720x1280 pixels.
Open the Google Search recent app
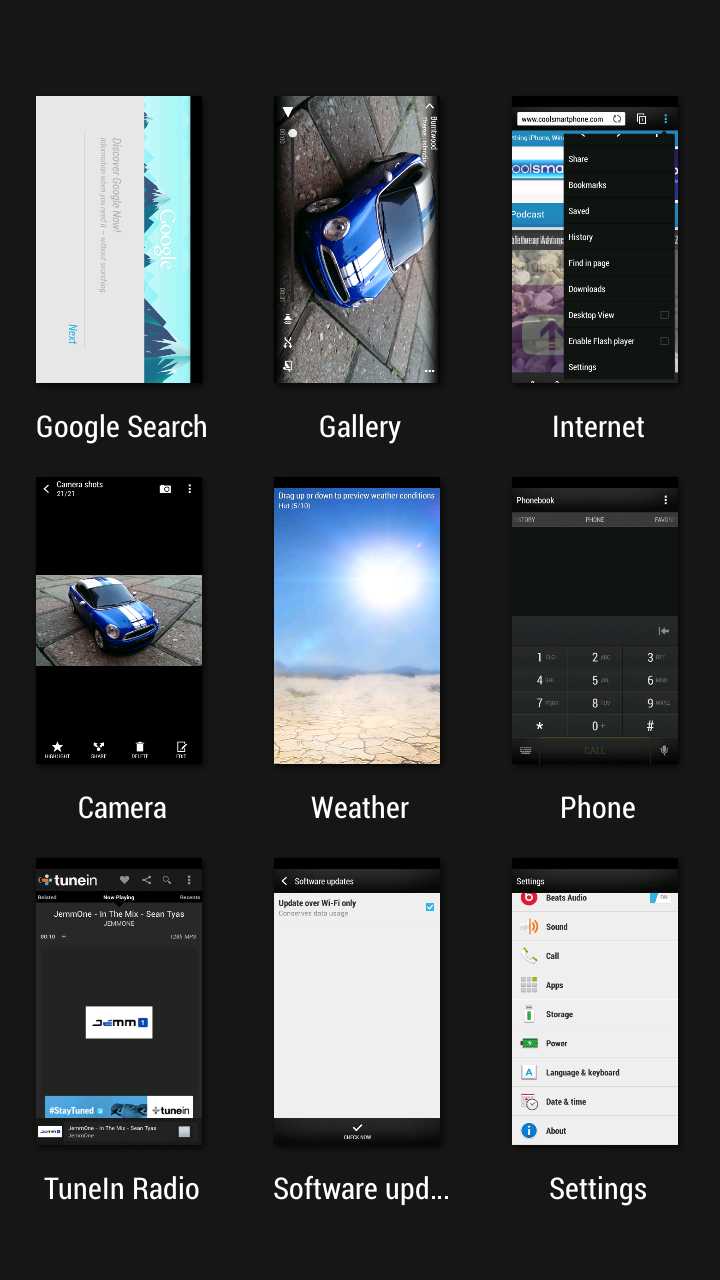click(x=119, y=240)
